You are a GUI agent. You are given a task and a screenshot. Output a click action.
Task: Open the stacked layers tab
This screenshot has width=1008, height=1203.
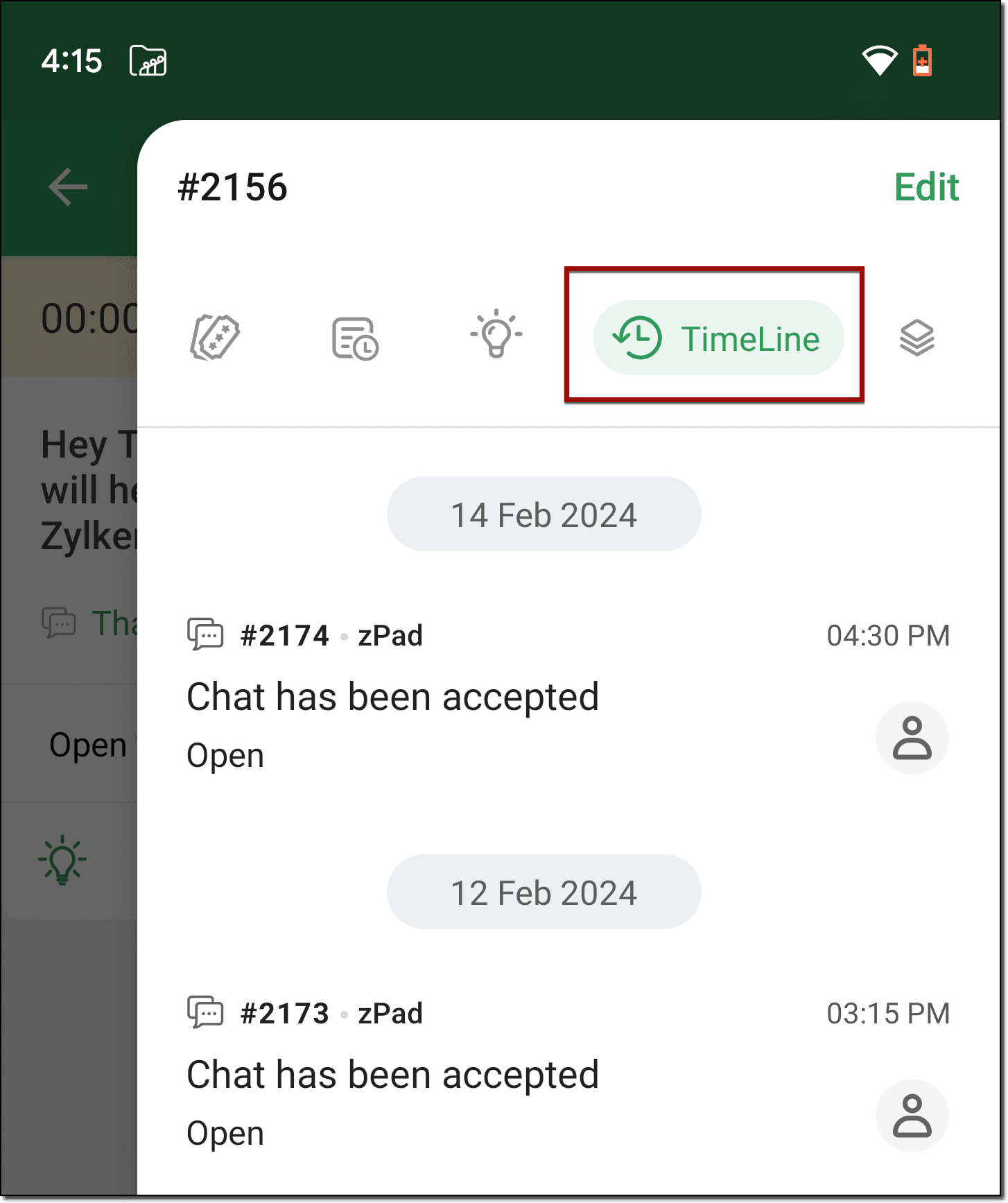916,338
